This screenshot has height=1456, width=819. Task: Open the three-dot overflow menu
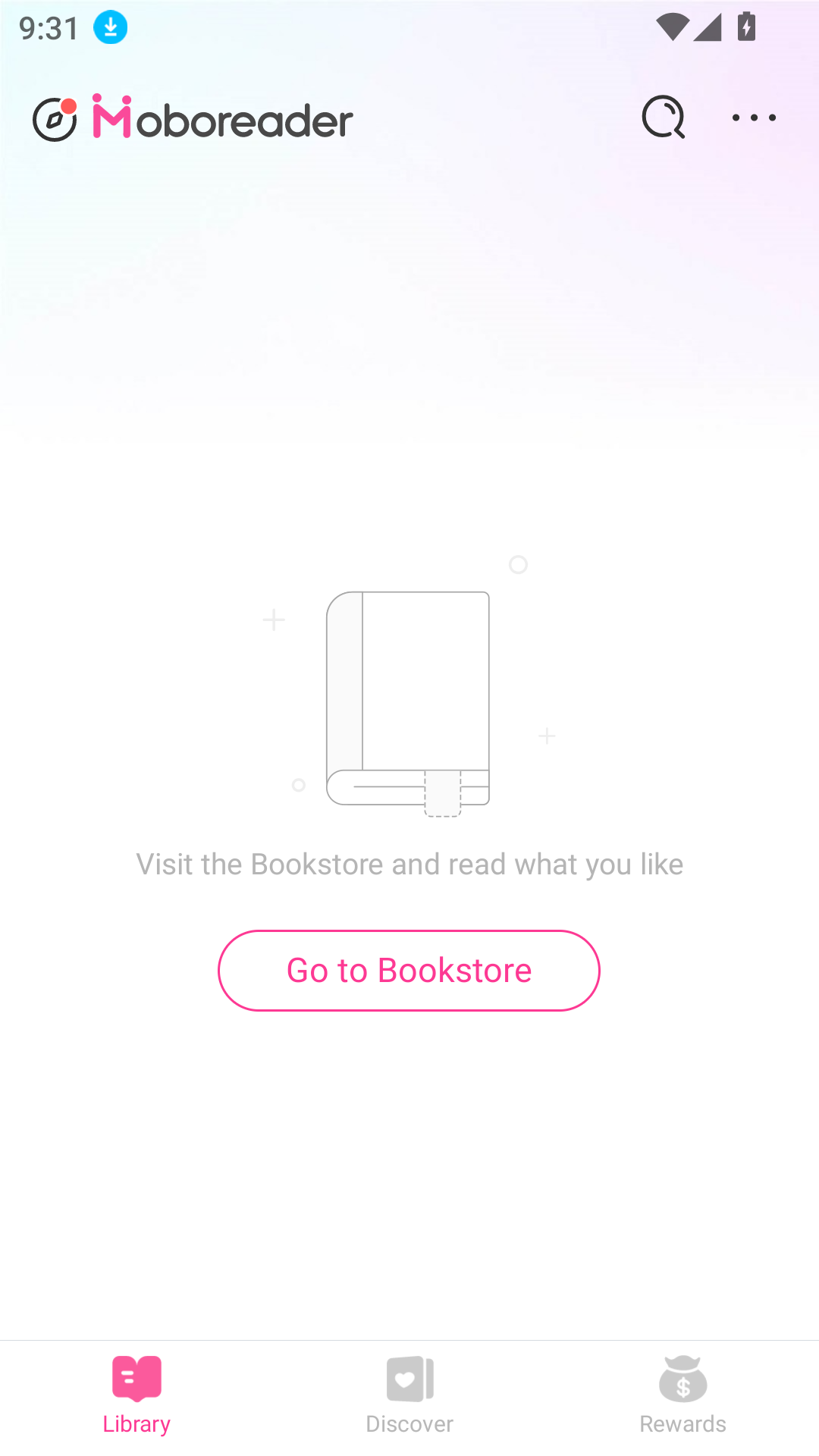(754, 118)
